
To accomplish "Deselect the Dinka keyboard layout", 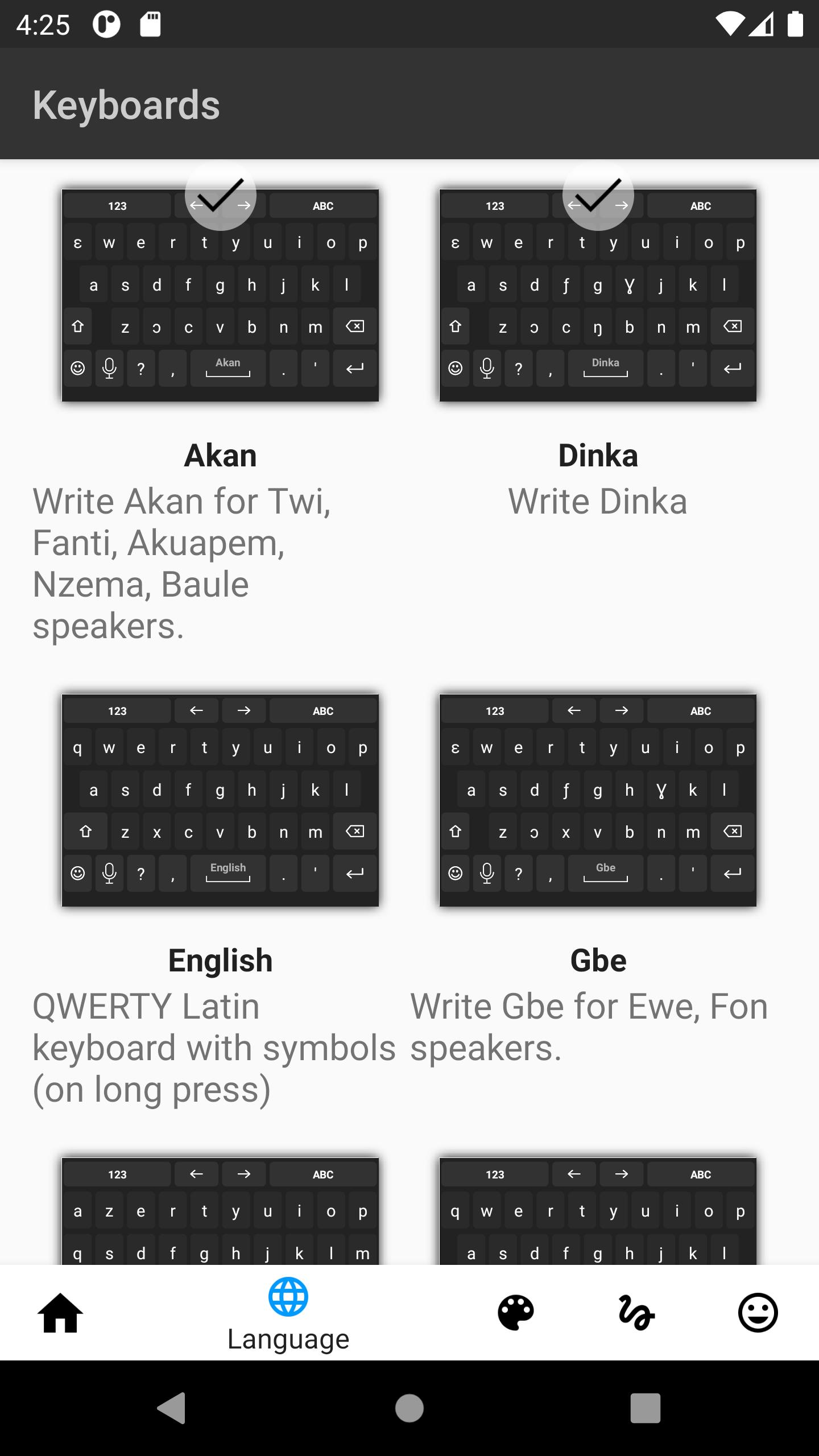I will 598,296.
